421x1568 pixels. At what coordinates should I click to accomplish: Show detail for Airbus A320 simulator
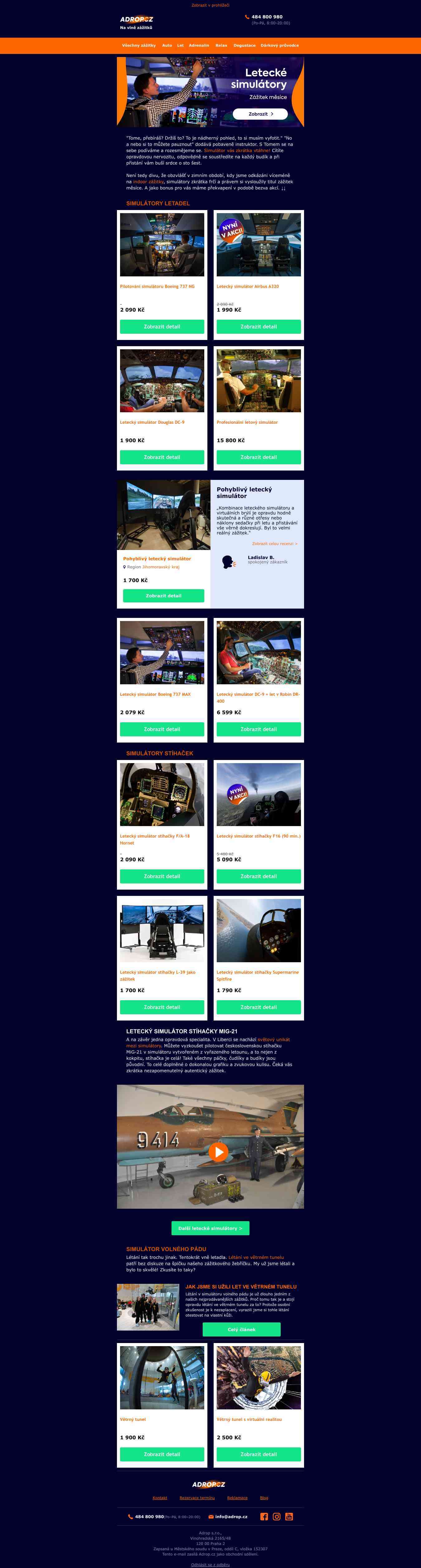pos(258,327)
